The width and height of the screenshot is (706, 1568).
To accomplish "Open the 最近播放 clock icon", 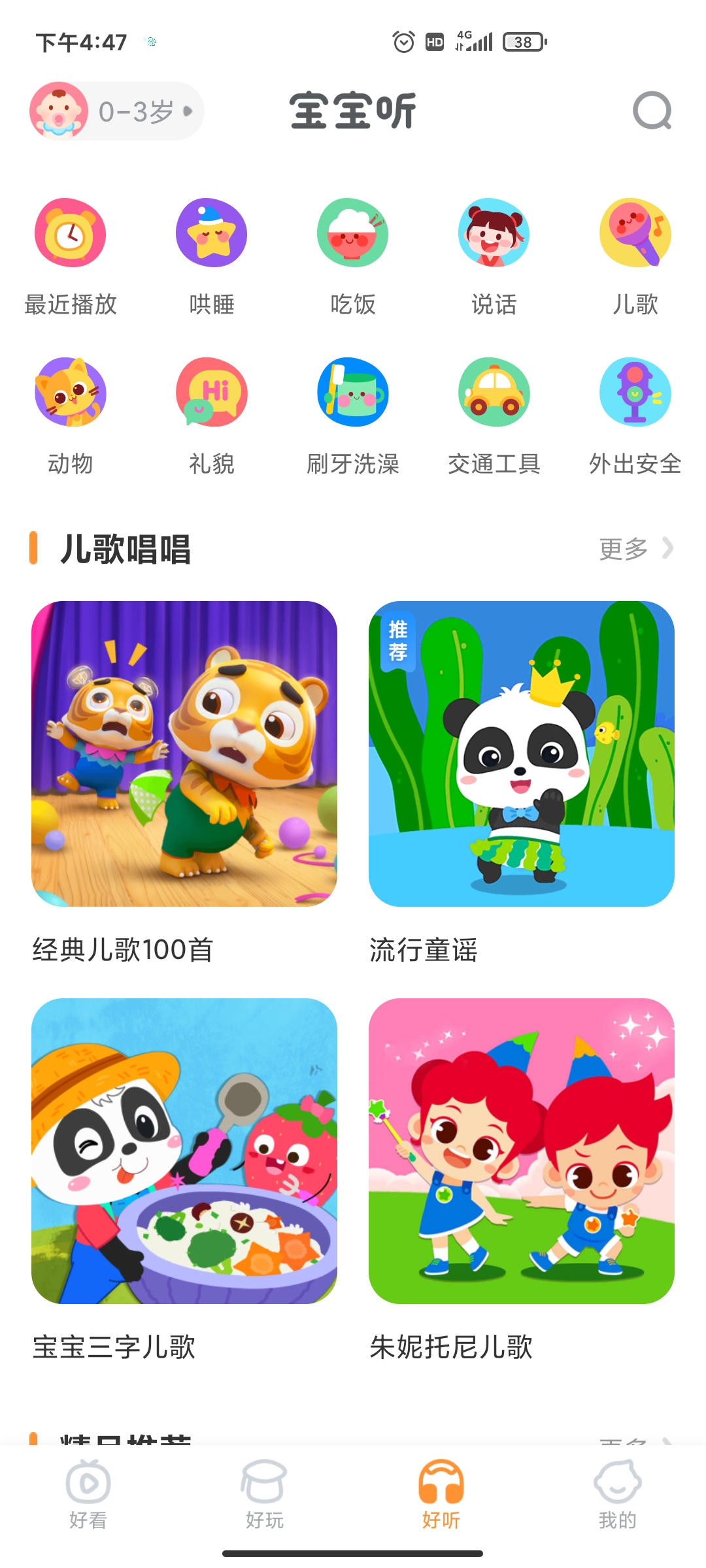I will tap(70, 236).
